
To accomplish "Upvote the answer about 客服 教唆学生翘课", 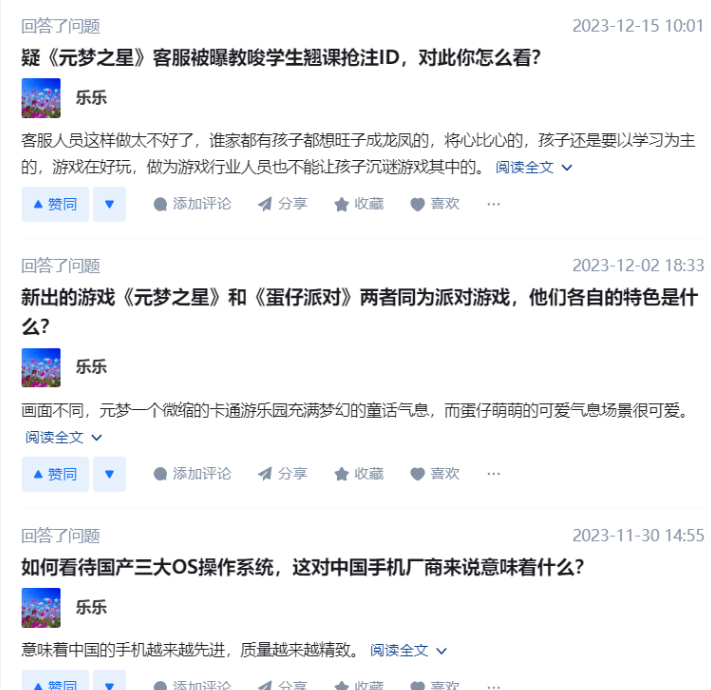I will coord(55,204).
